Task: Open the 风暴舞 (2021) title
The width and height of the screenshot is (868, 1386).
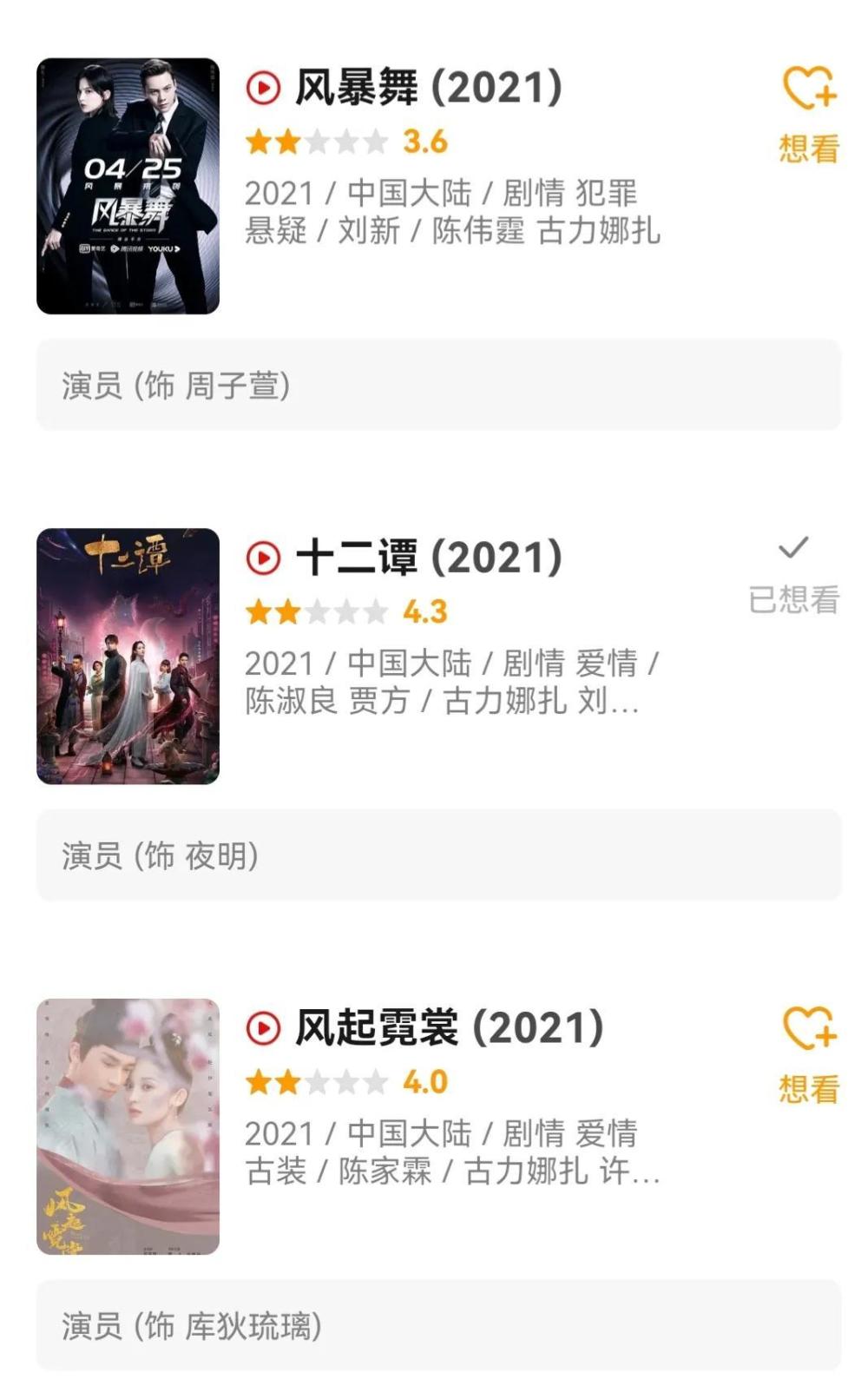Action: tap(429, 88)
